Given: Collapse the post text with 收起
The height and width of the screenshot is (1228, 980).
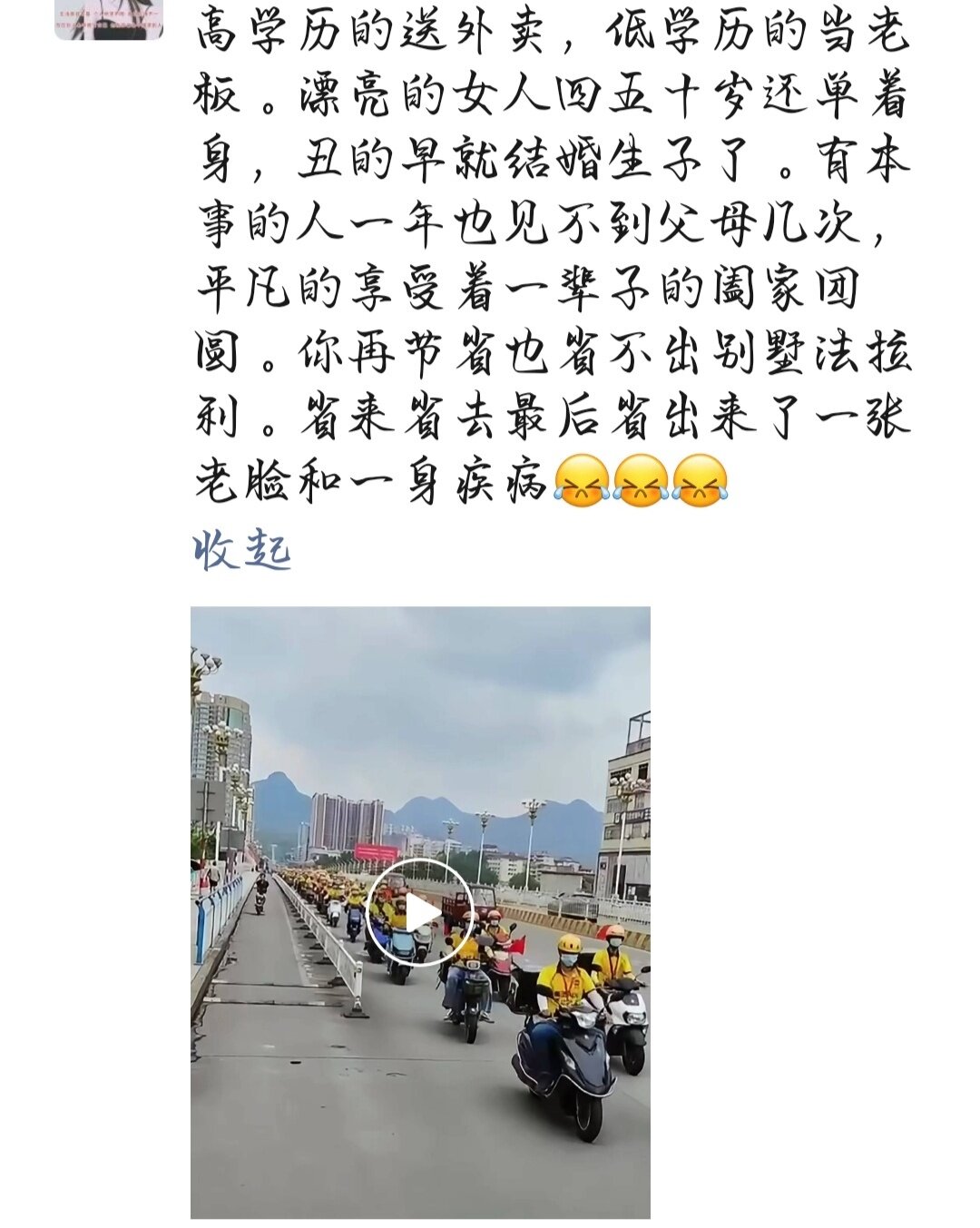Looking at the screenshot, I should point(241,550).
